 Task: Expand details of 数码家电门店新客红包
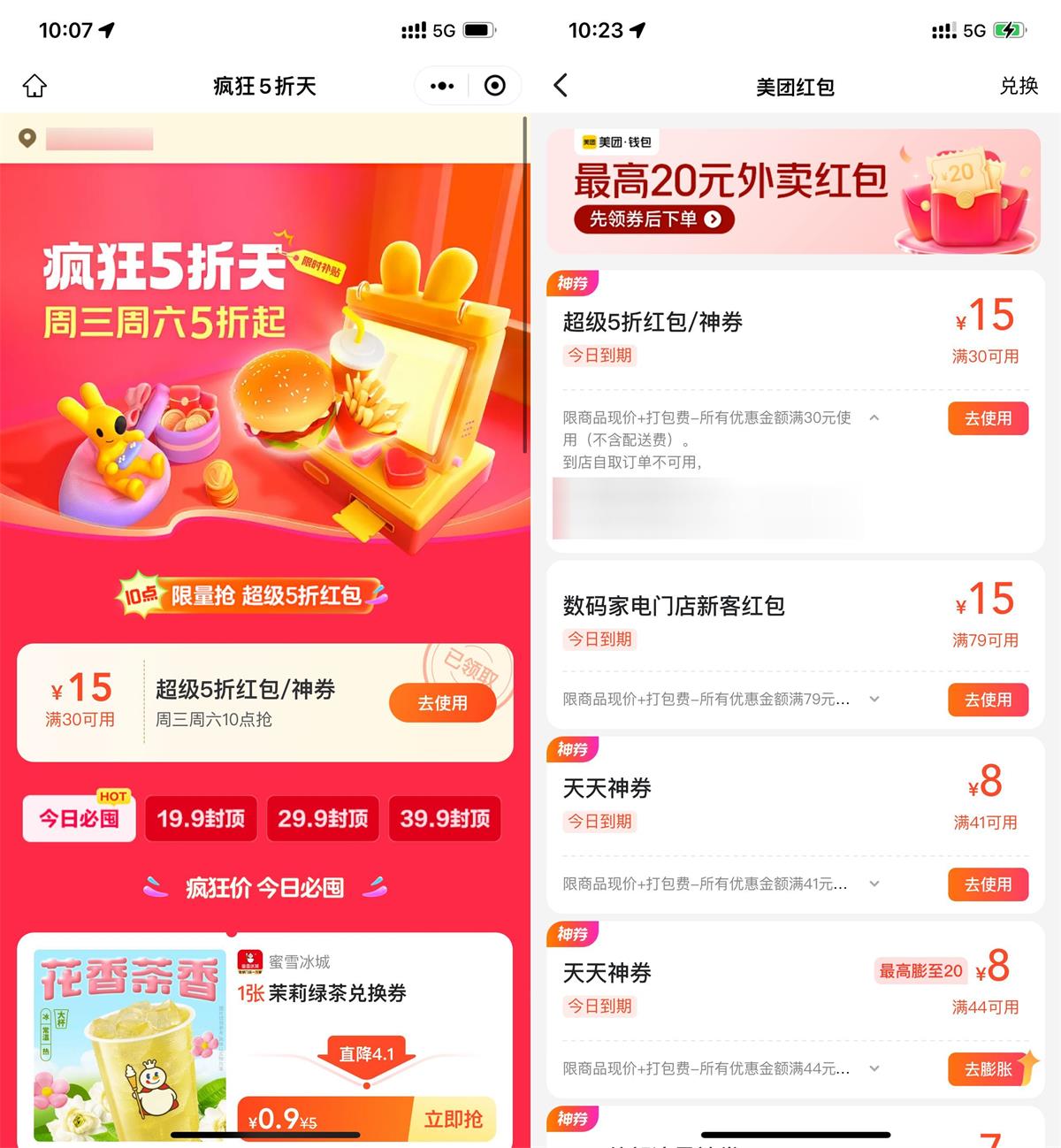click(x=874, y=699)
